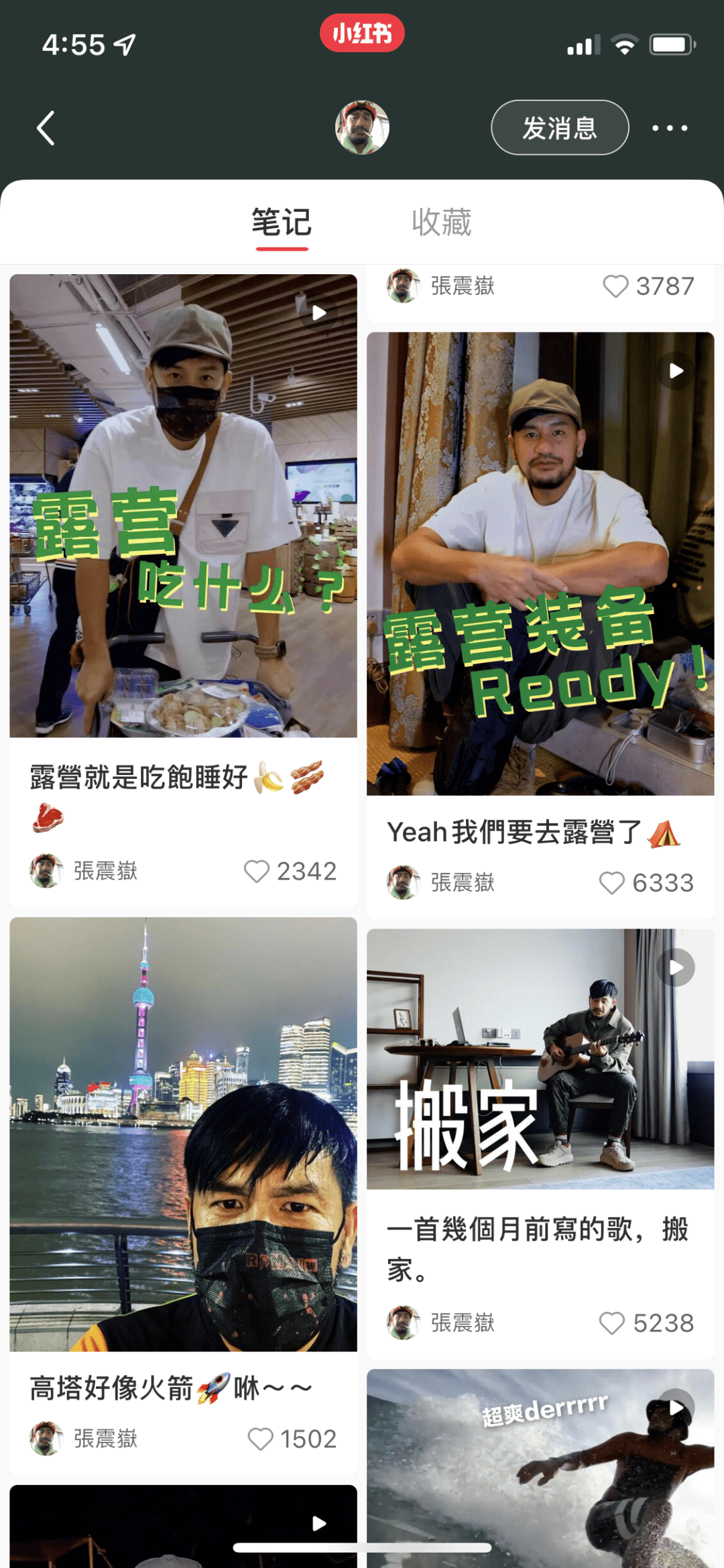
Task: Like the note 高塔好像火箭
Action: tap(261, 1439)
